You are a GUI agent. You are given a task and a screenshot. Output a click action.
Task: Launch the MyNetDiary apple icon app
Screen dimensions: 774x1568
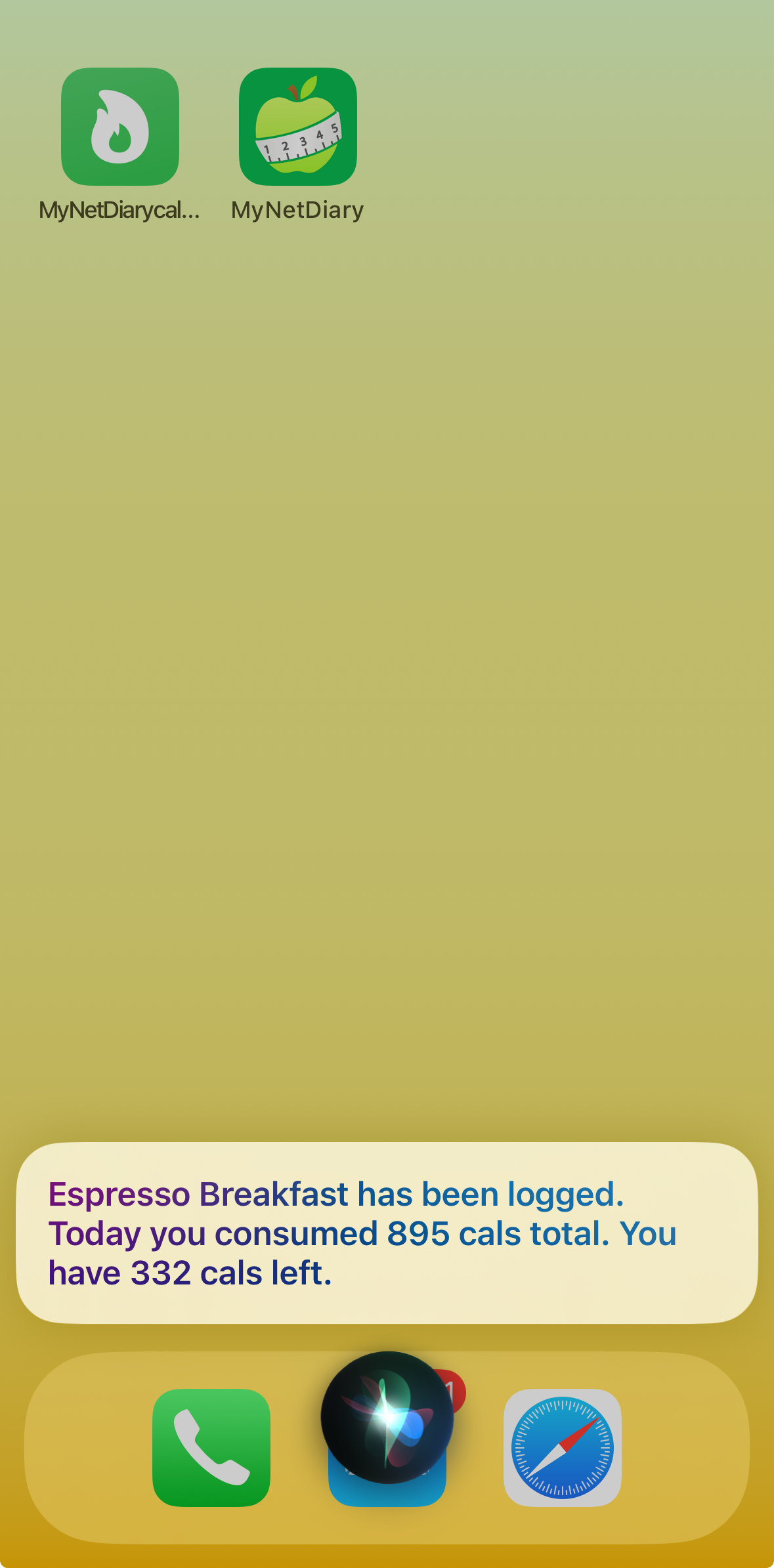pos(297,127)
